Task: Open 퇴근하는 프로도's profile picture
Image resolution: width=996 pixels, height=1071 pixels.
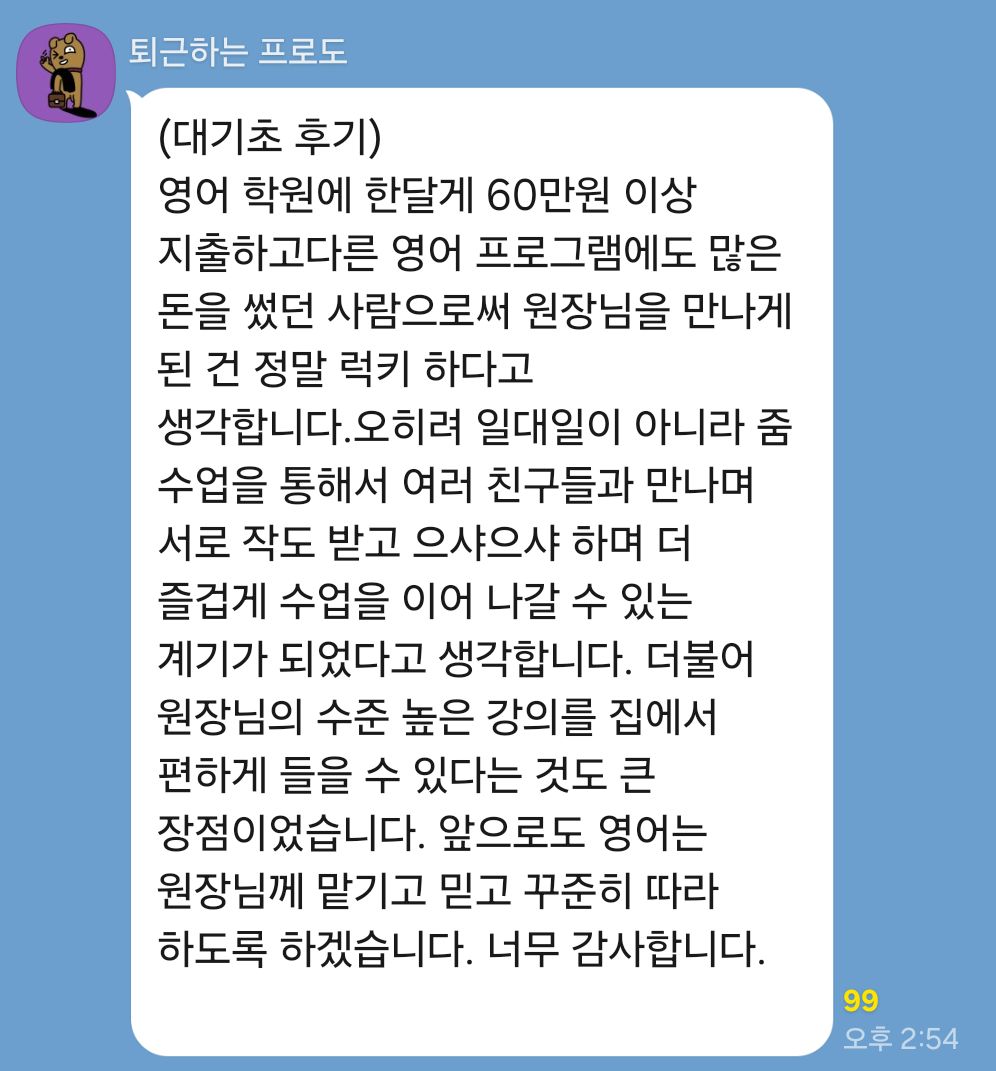Action: point(66,74)
